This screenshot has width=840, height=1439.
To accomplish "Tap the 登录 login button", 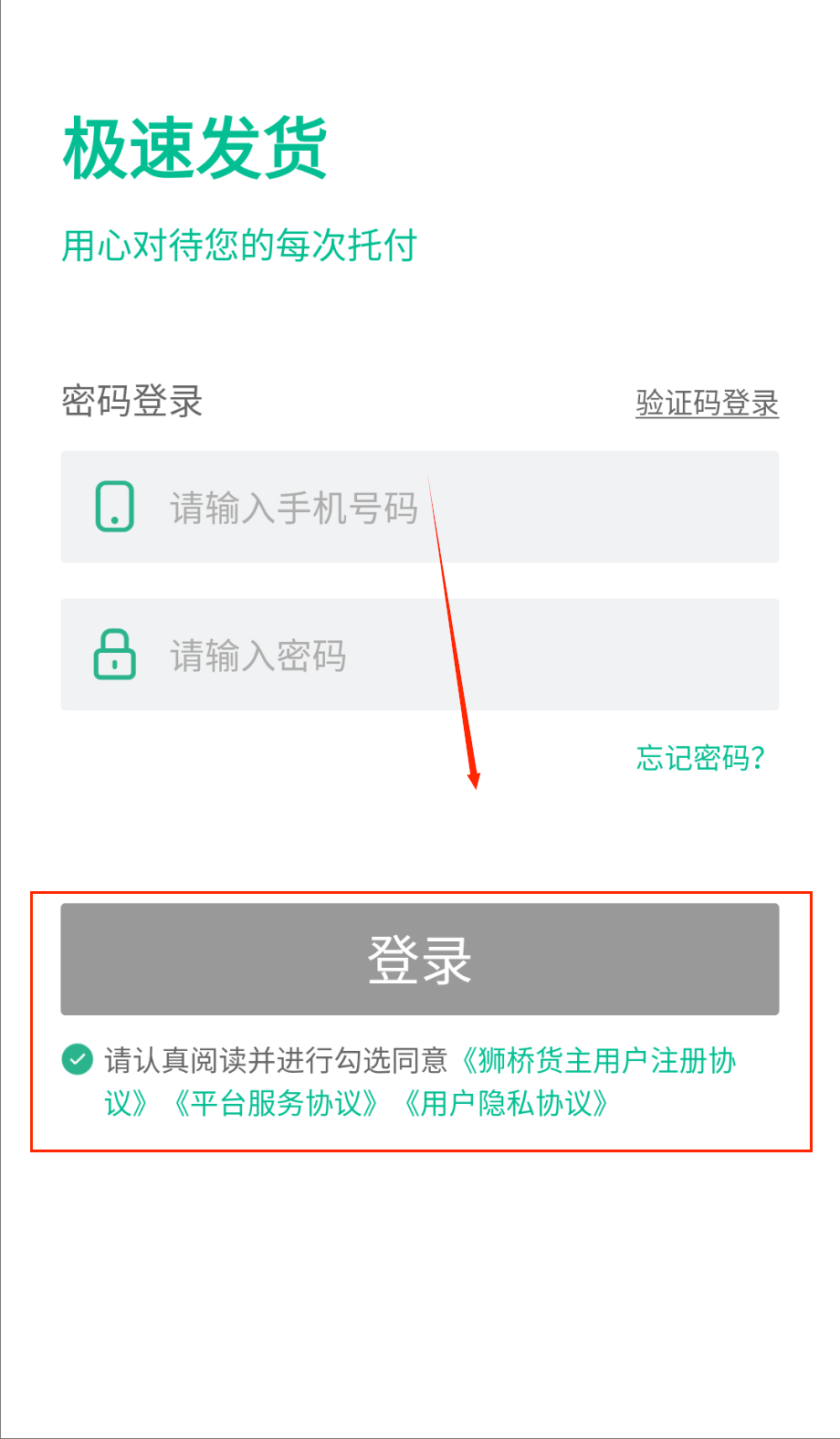I will point(419,959).
